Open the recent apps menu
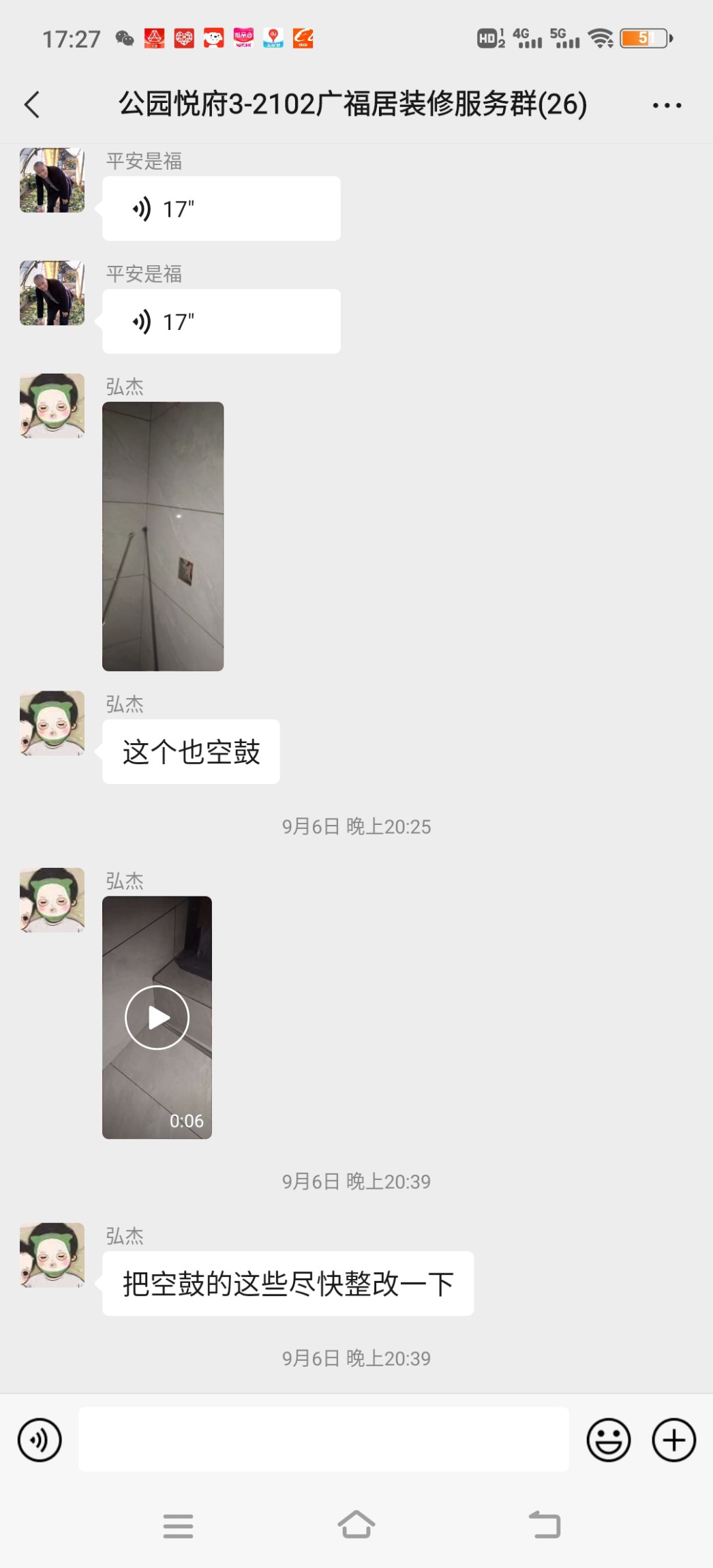This screenshot has width=713, height=1568. tap(178, 1526)
